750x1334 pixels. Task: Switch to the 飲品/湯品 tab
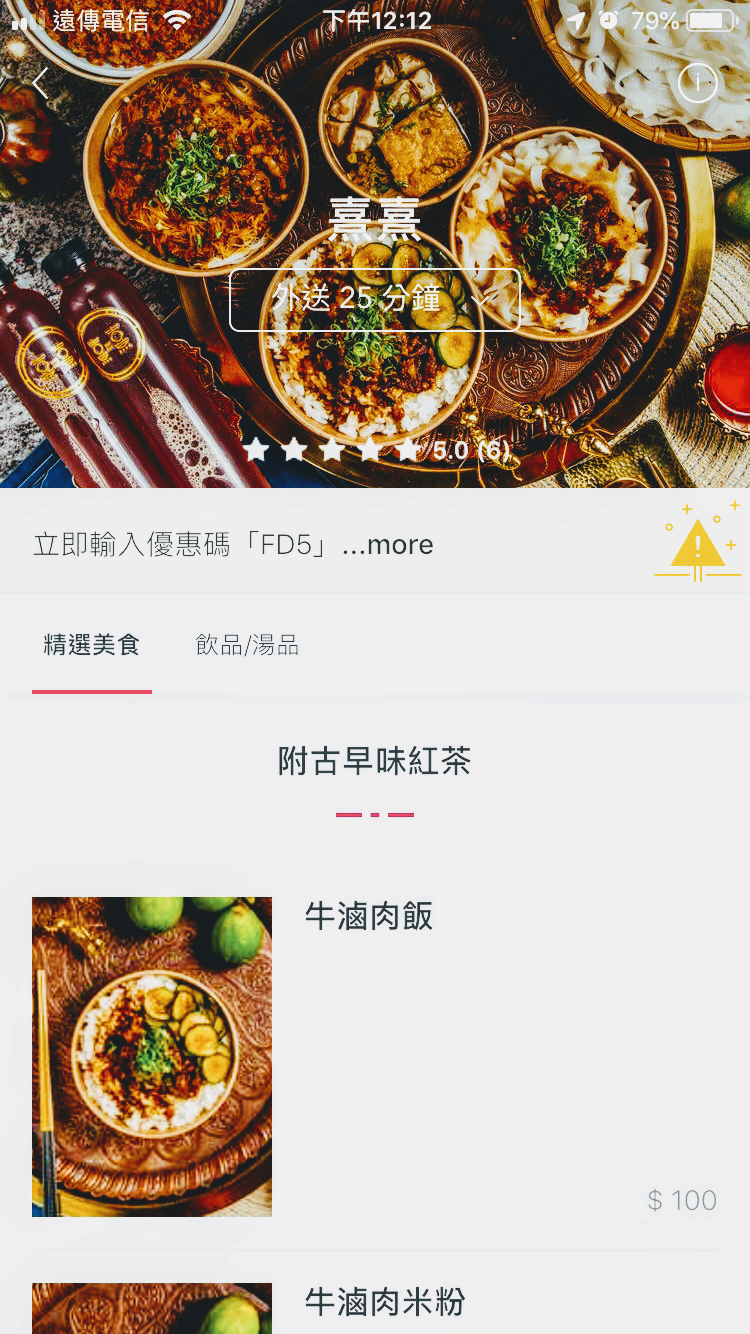click(x=247, y=646)
